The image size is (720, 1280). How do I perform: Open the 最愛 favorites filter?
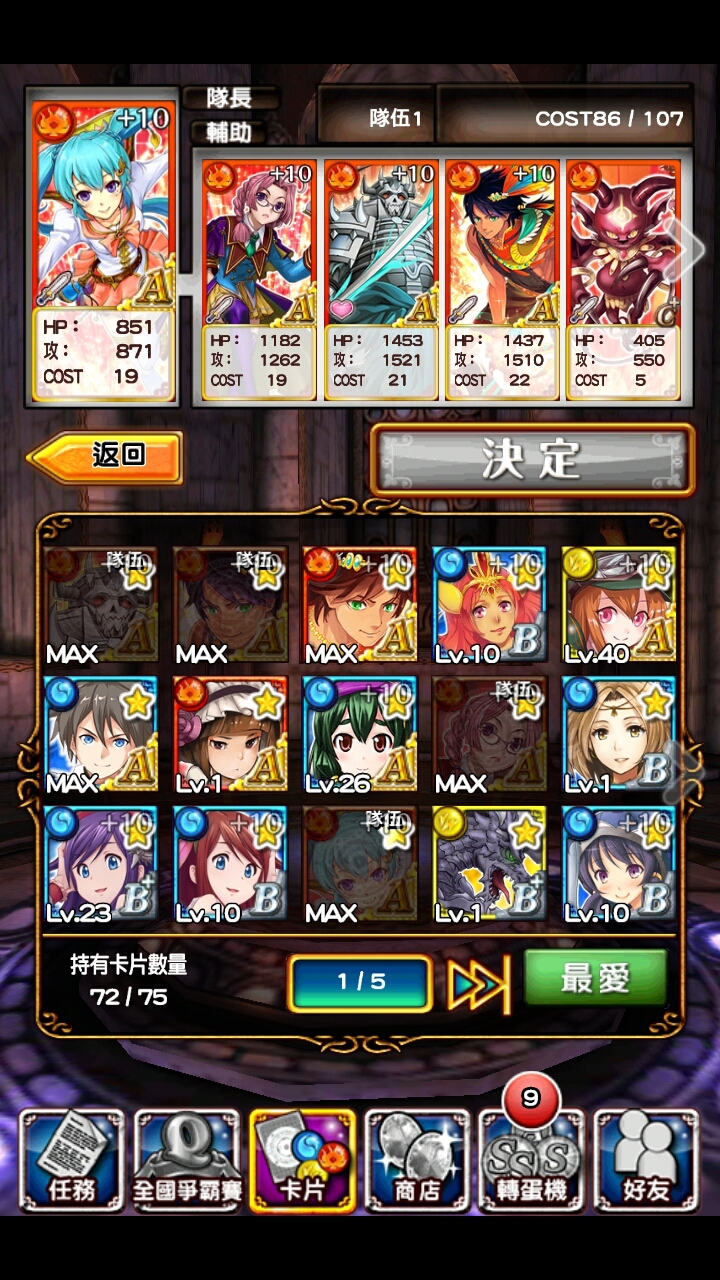(x=595, y=979)
